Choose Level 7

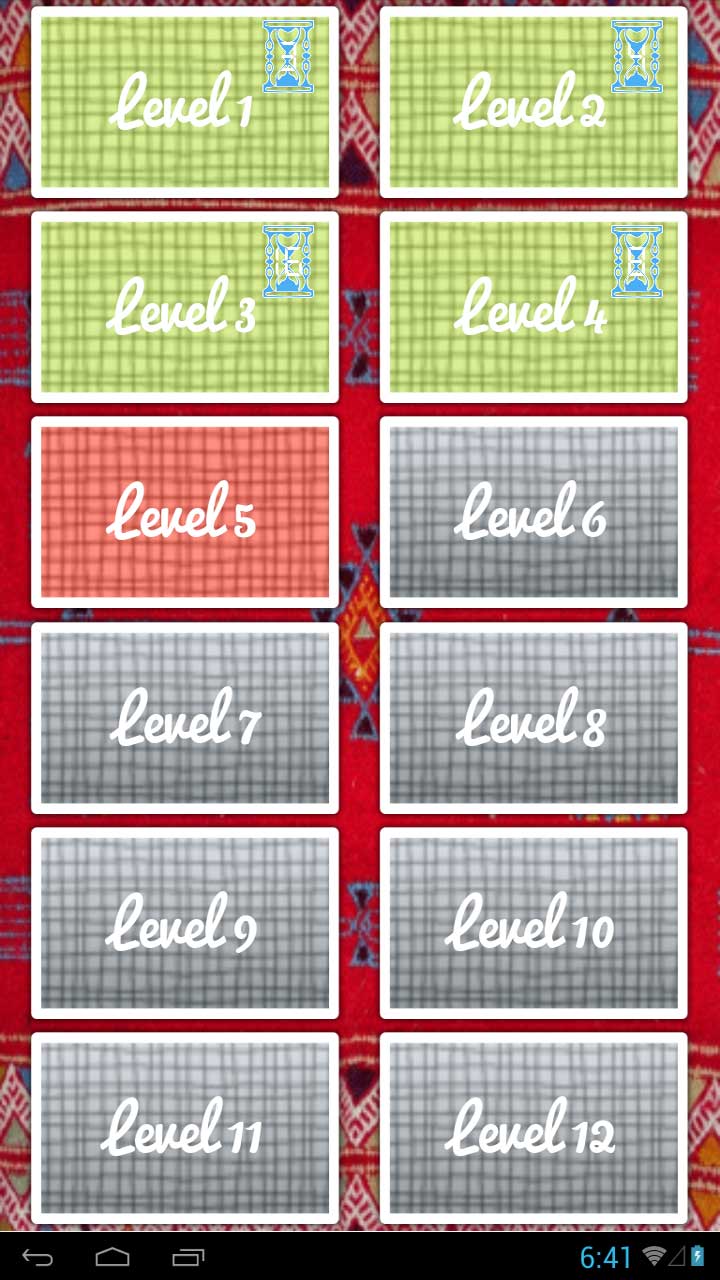(x=185, y=718)
